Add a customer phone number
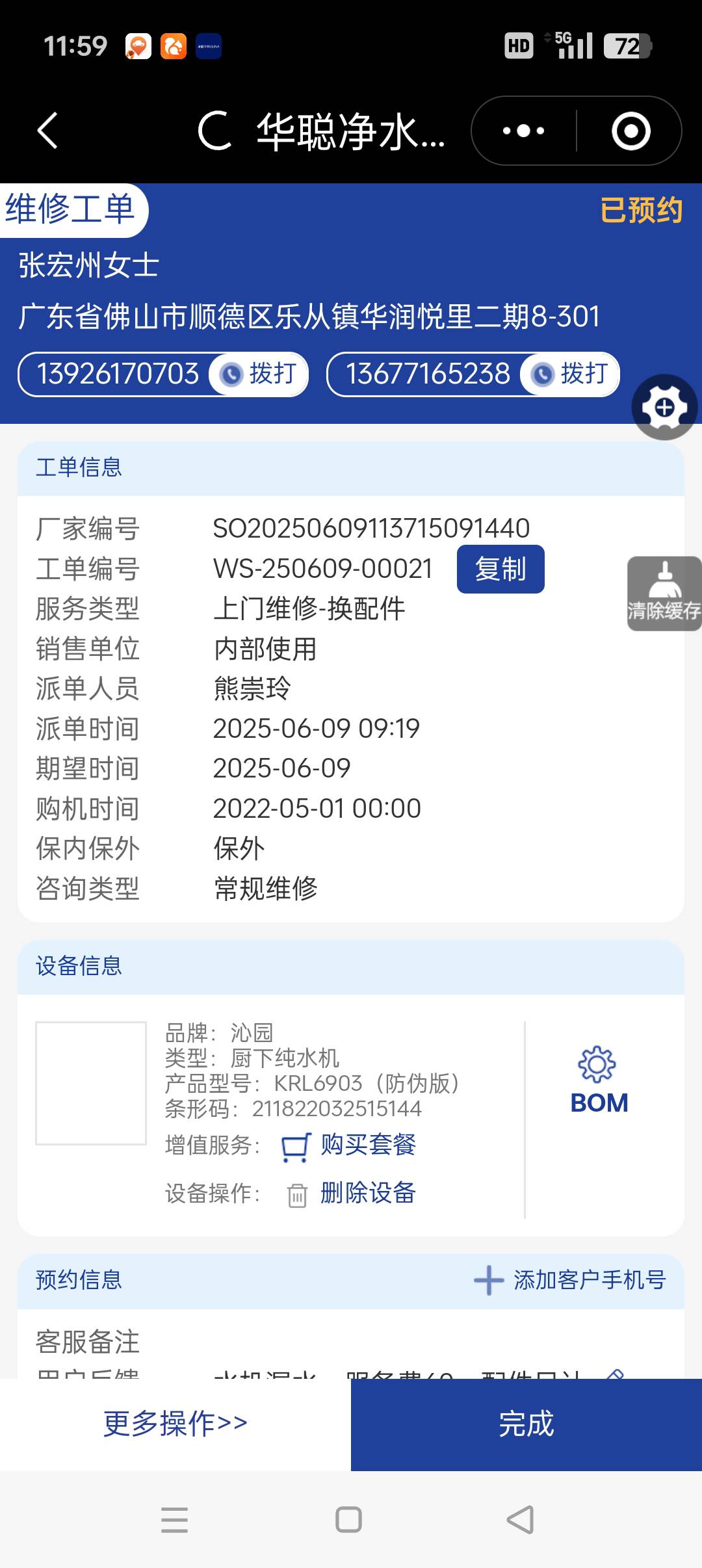 coord(571,1280)
